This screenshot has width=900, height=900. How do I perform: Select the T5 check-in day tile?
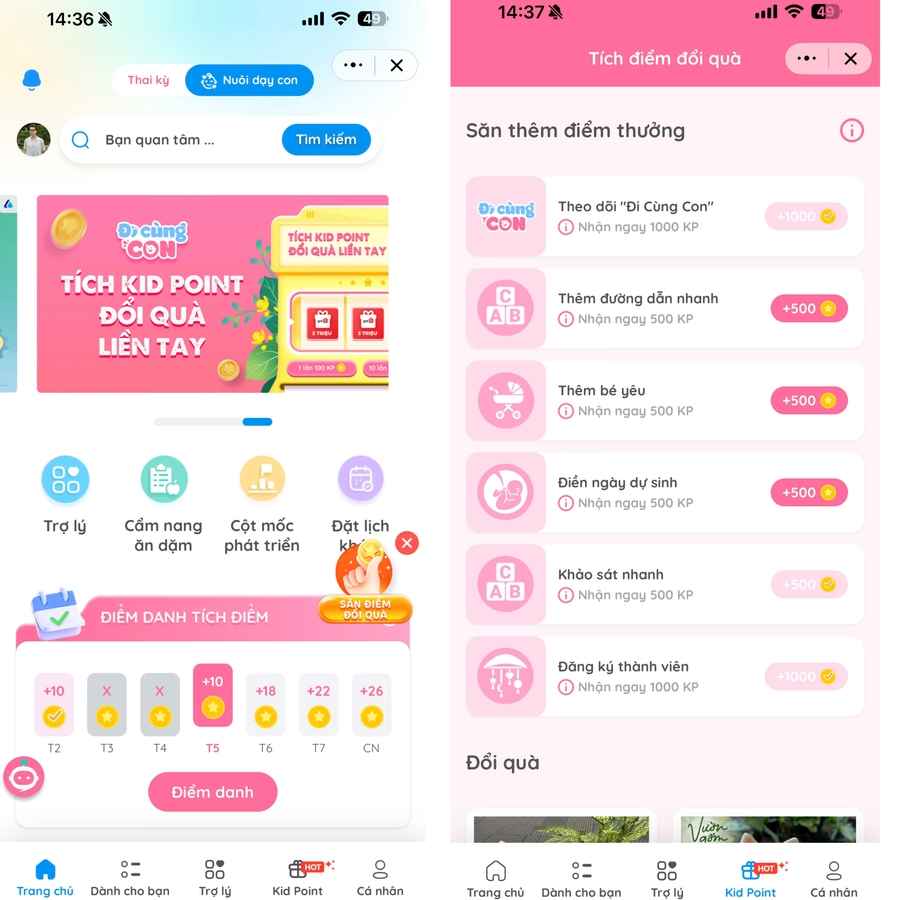pos(212,696)
